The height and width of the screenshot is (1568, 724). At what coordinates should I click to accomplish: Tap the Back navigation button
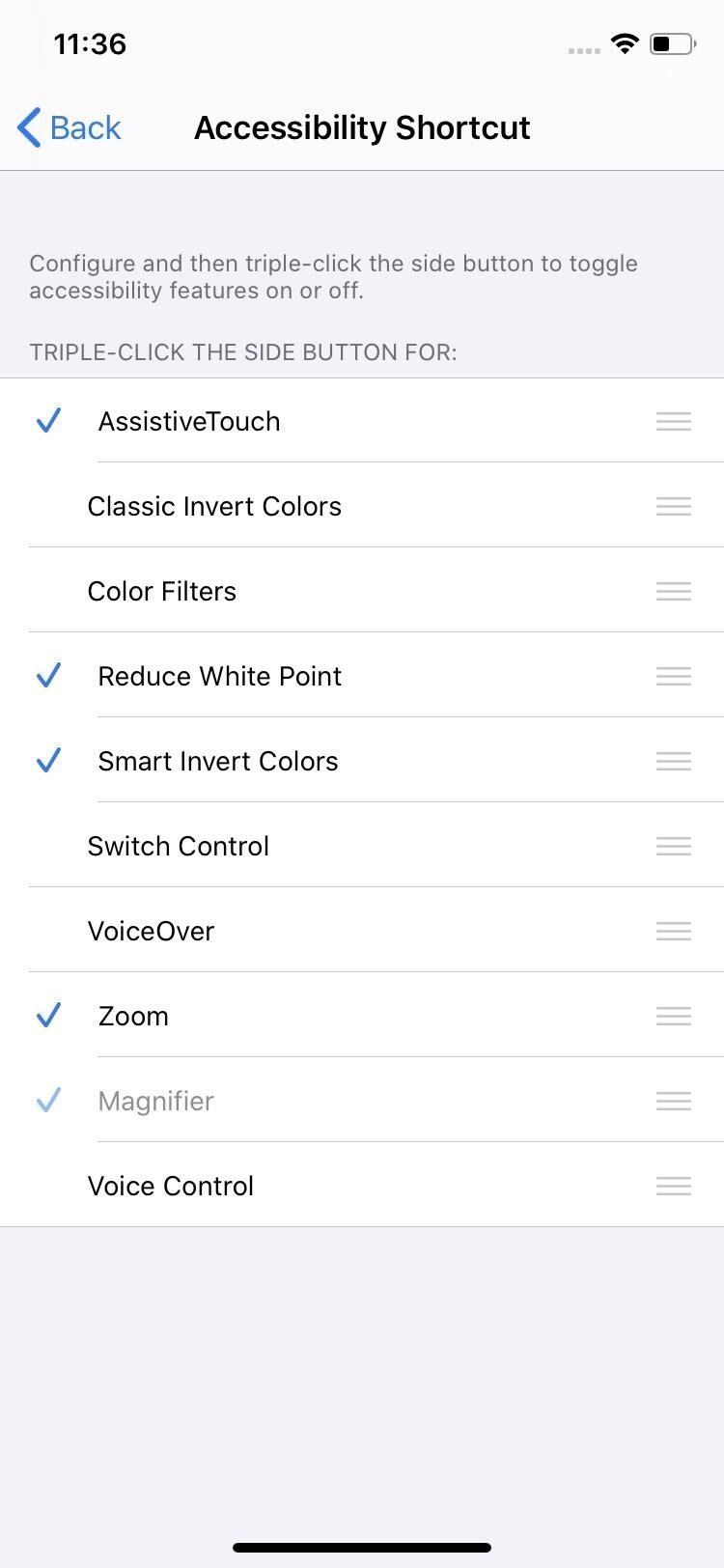click(x=68, y=127)
